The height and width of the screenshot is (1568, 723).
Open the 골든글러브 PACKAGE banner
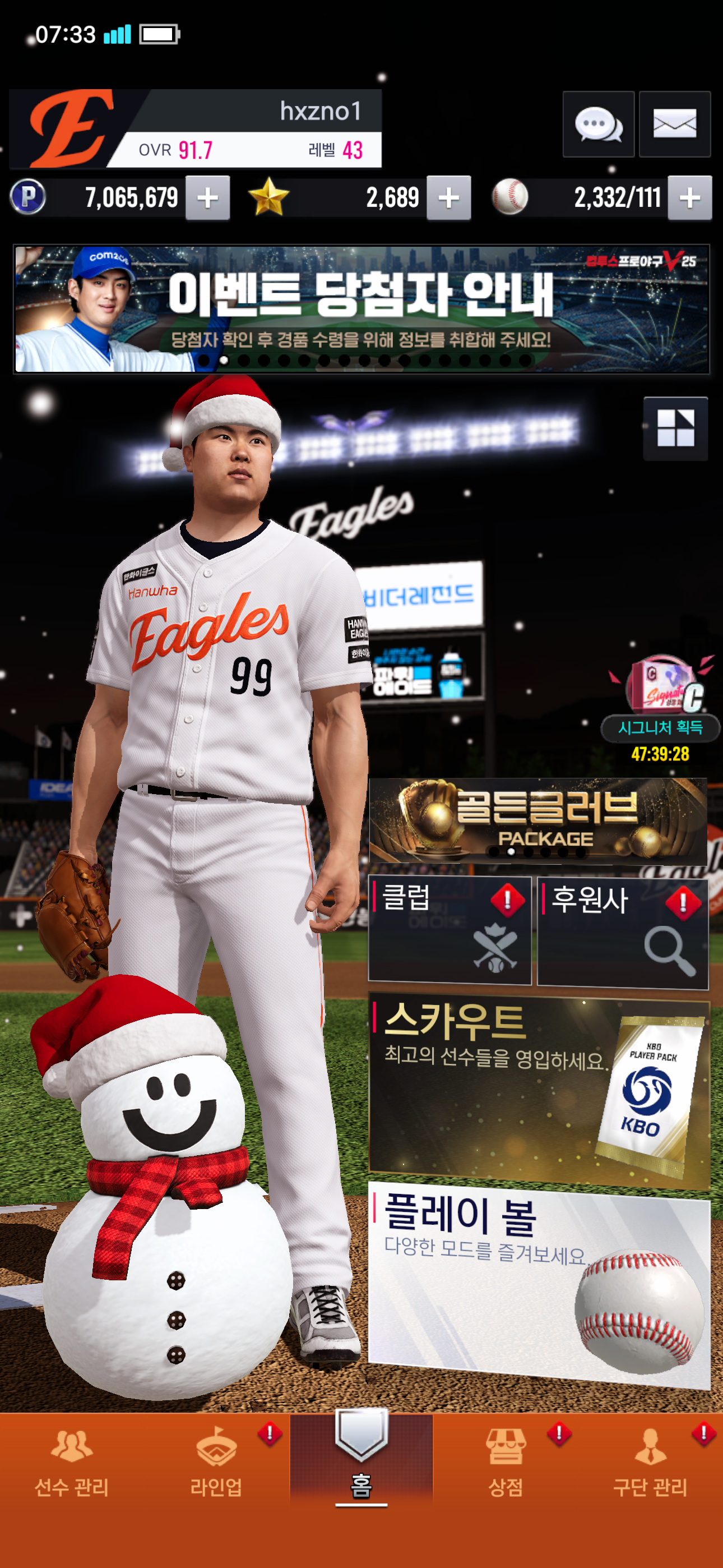coord(538,820)
